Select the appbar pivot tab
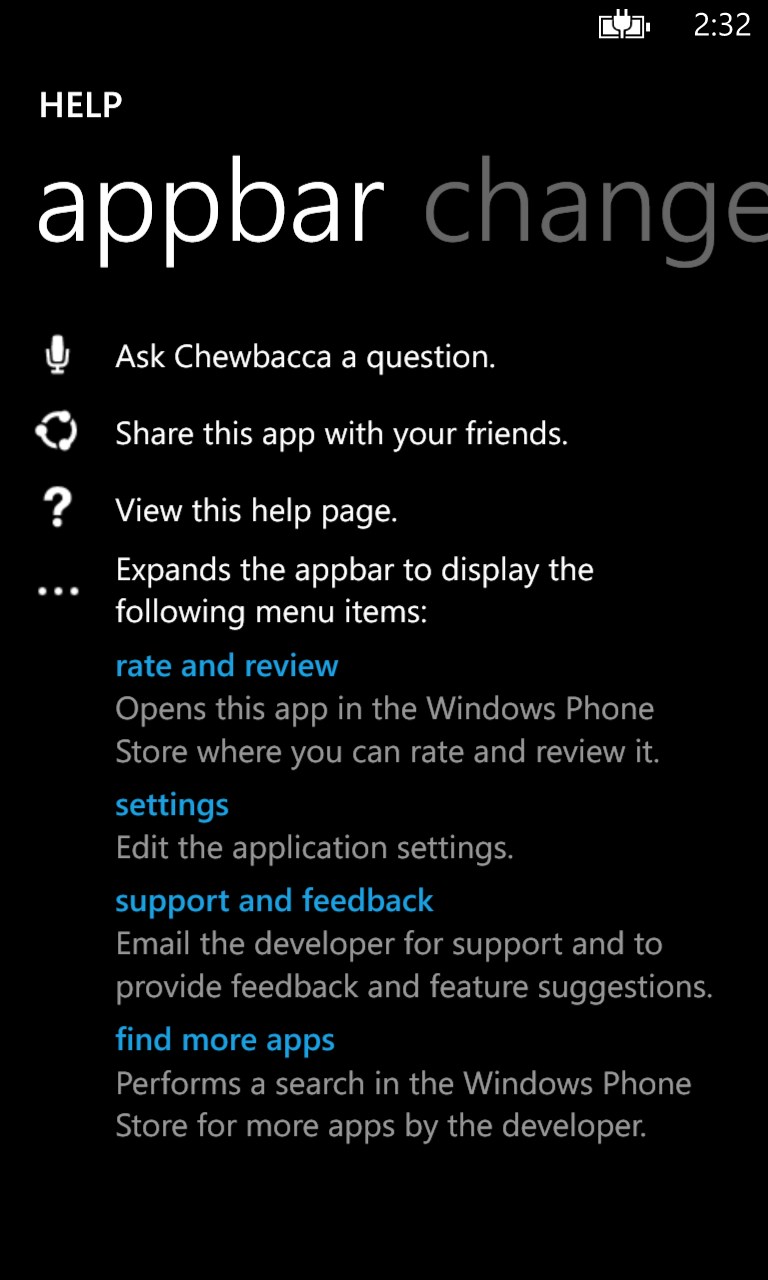 pyautogui.click(x=210, y=207)
